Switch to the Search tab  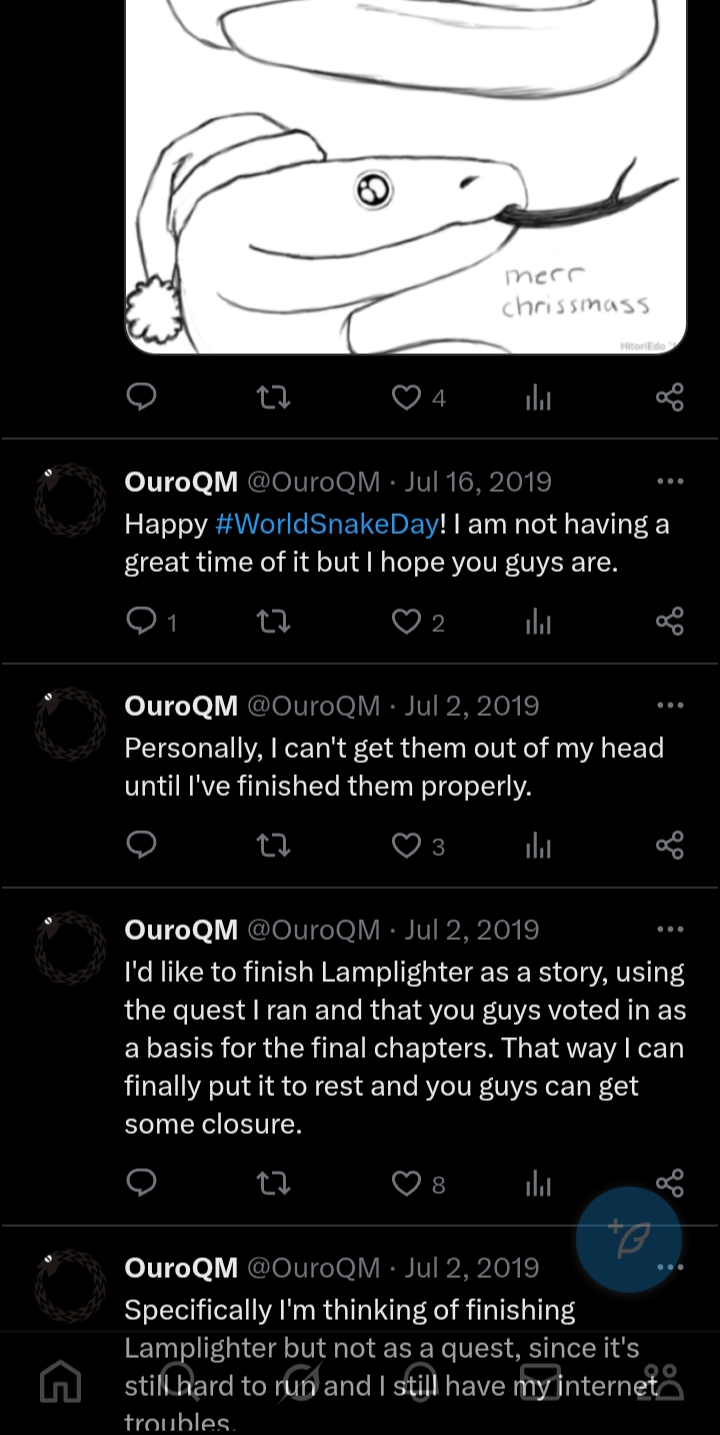click(x=180, y=1383)
